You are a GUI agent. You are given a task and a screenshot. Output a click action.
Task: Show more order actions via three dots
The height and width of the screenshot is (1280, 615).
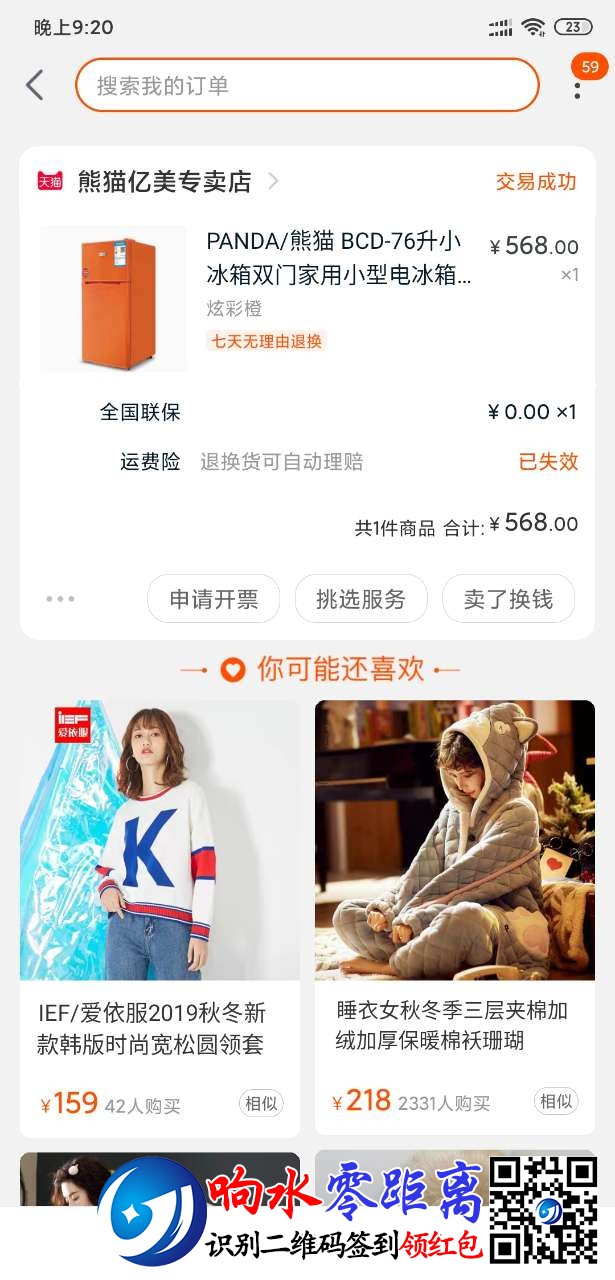point(60,599)
